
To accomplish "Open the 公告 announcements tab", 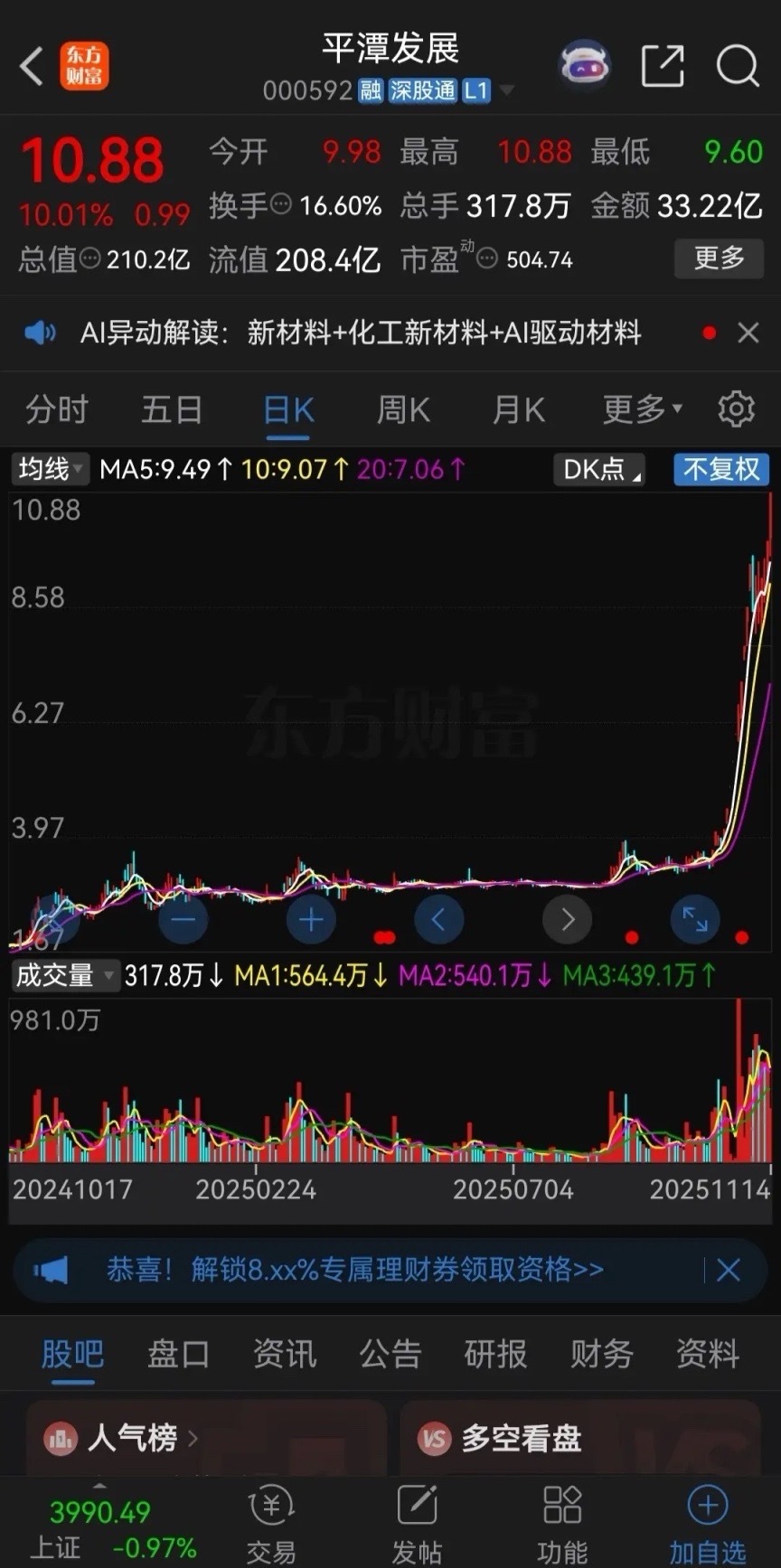I will point(390,1354).
